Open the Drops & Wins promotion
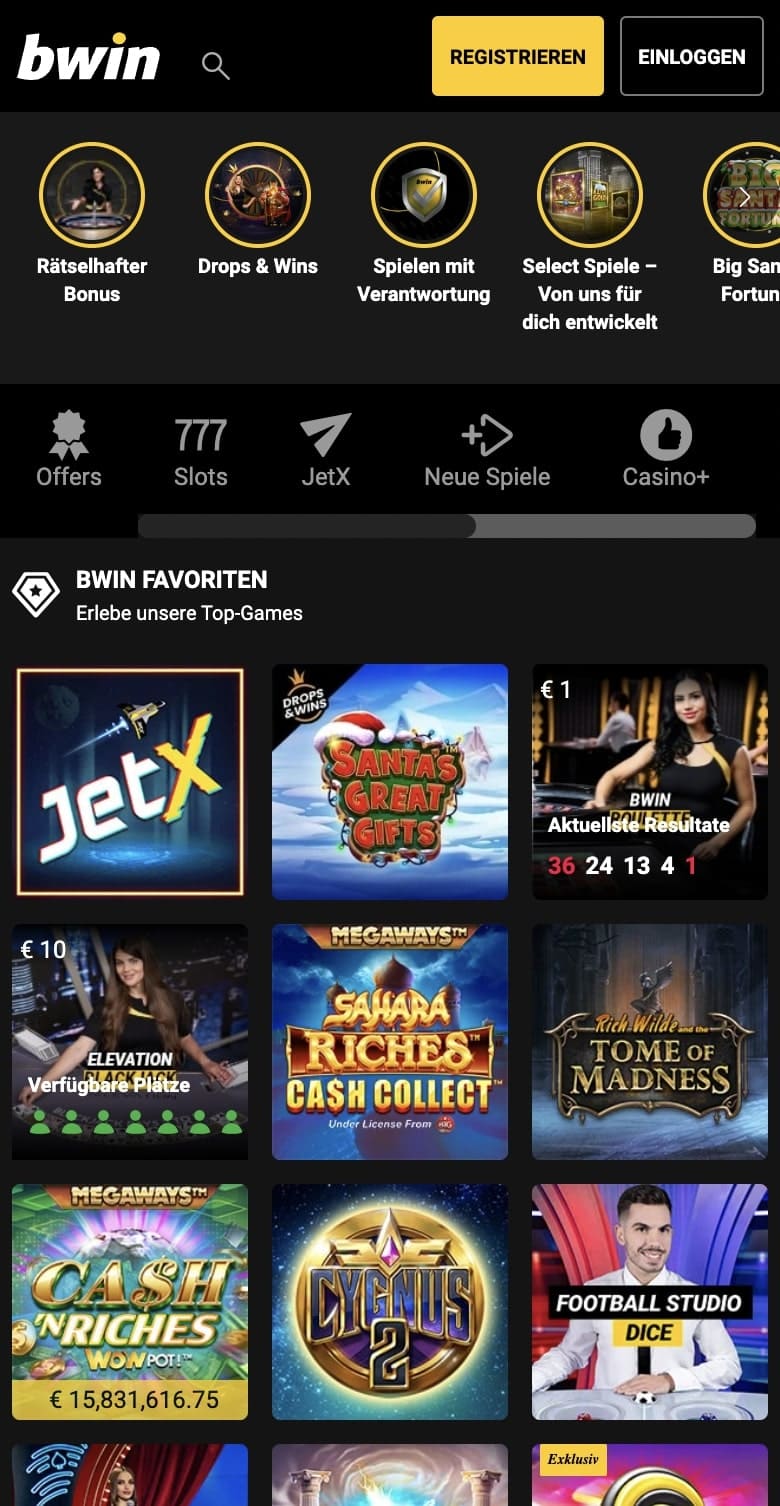780x1506 pixels. [x=258, y=196]
